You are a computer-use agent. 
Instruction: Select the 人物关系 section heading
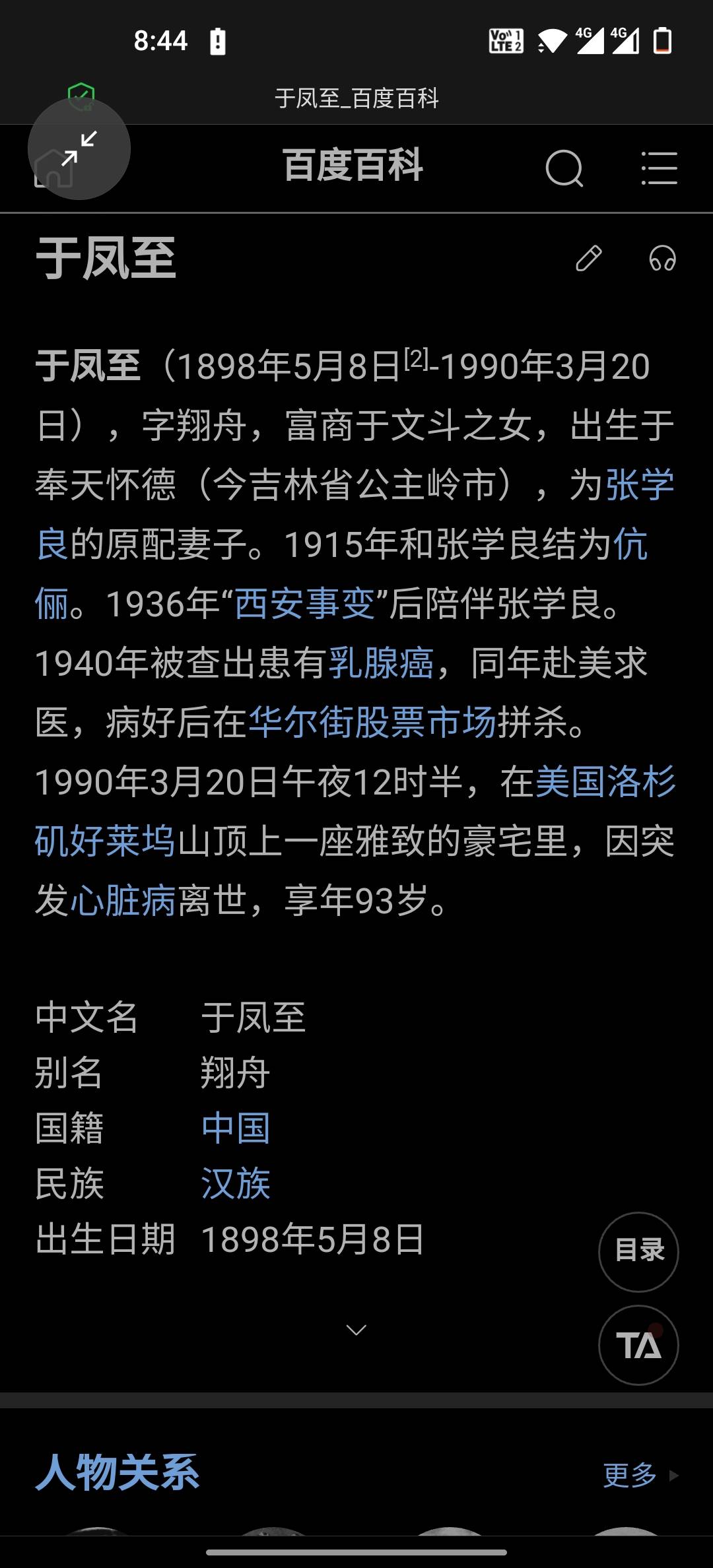[x=120, y=1471]
